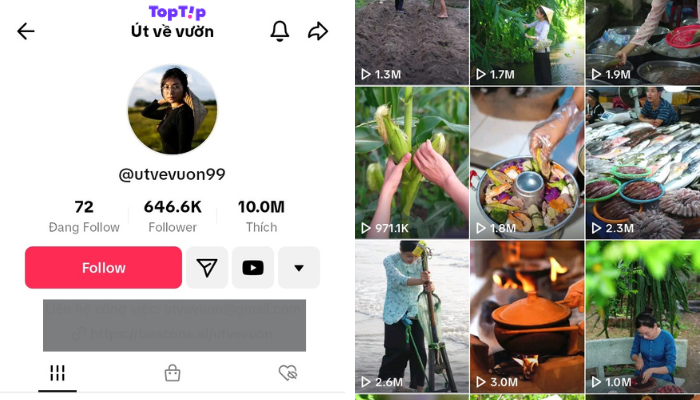Image resolution: width=700 pixels, height=400 pixels.
Task: Play the clay pot video with 3.0M views
Action: click(526, 315)
